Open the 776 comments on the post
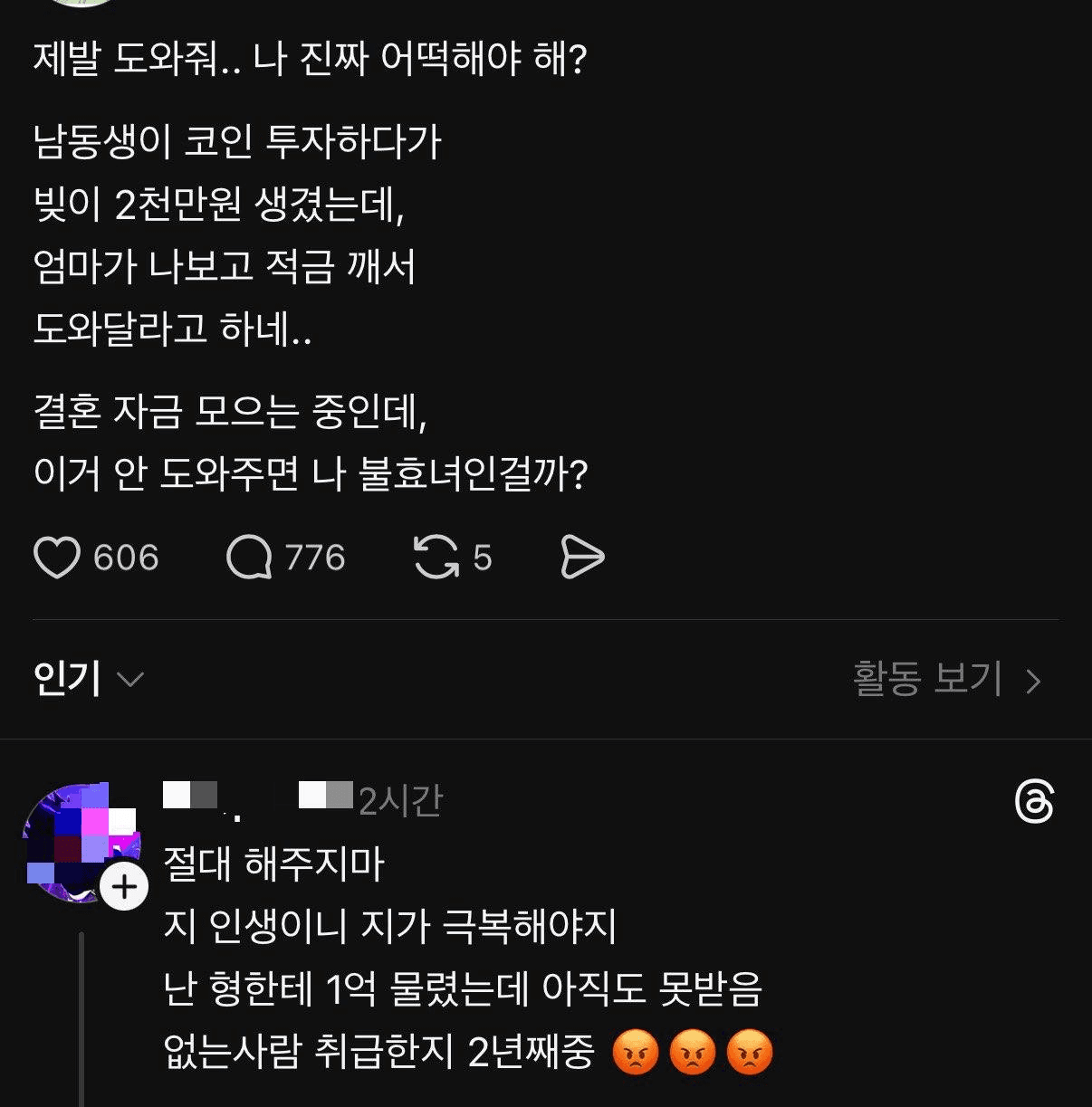This screenshot has height=1107, width=1092. pyautogui.click(x=249, y=558)
